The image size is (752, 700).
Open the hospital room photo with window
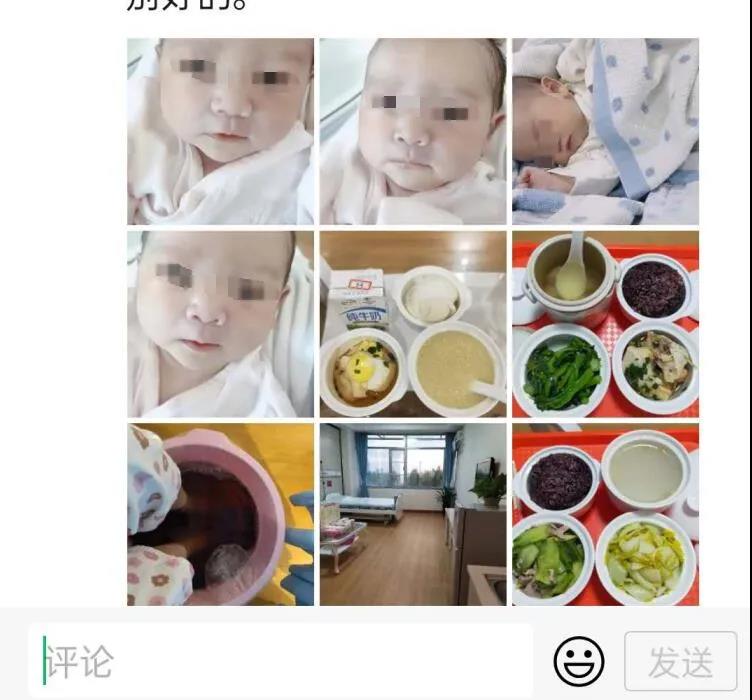413,515
